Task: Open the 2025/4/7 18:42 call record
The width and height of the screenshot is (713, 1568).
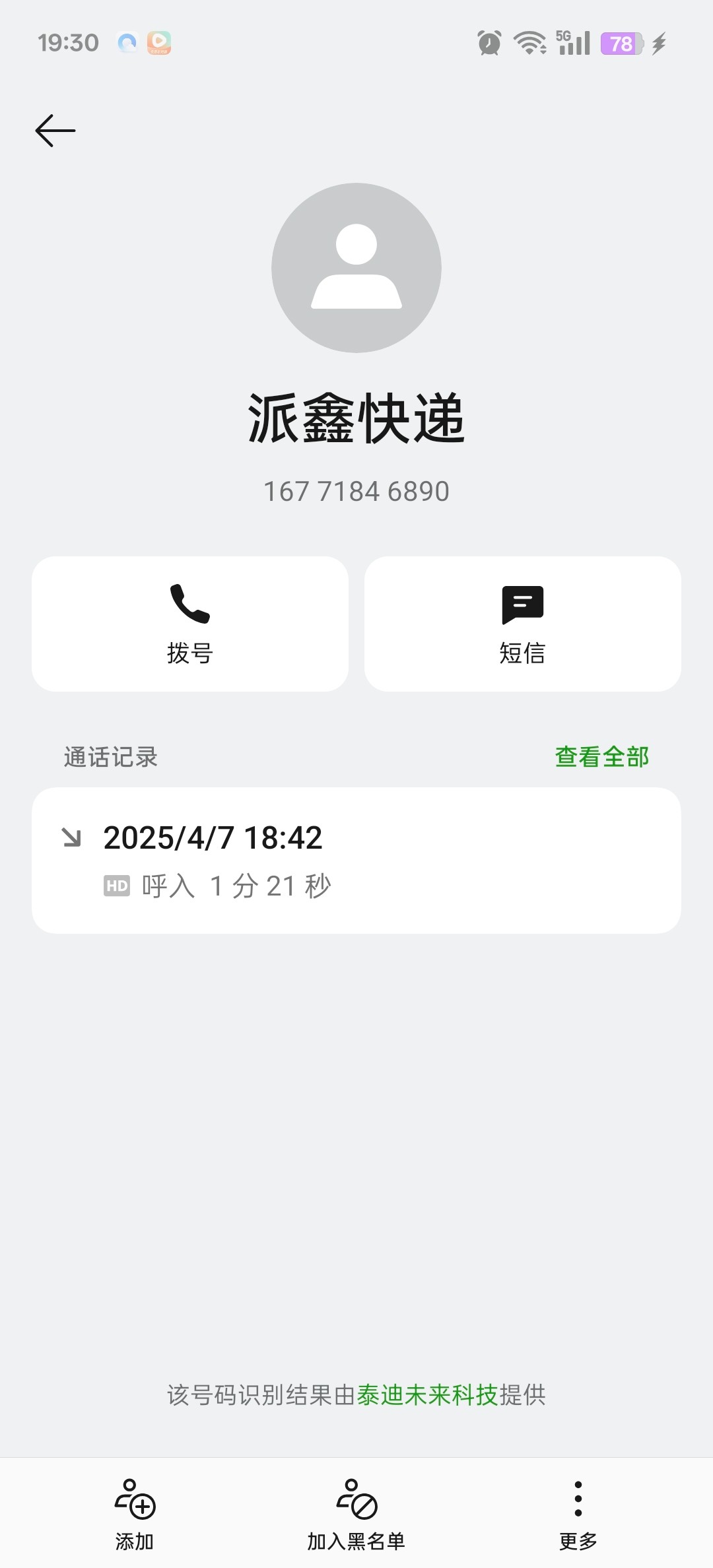Action: click(x=356, y=860)
